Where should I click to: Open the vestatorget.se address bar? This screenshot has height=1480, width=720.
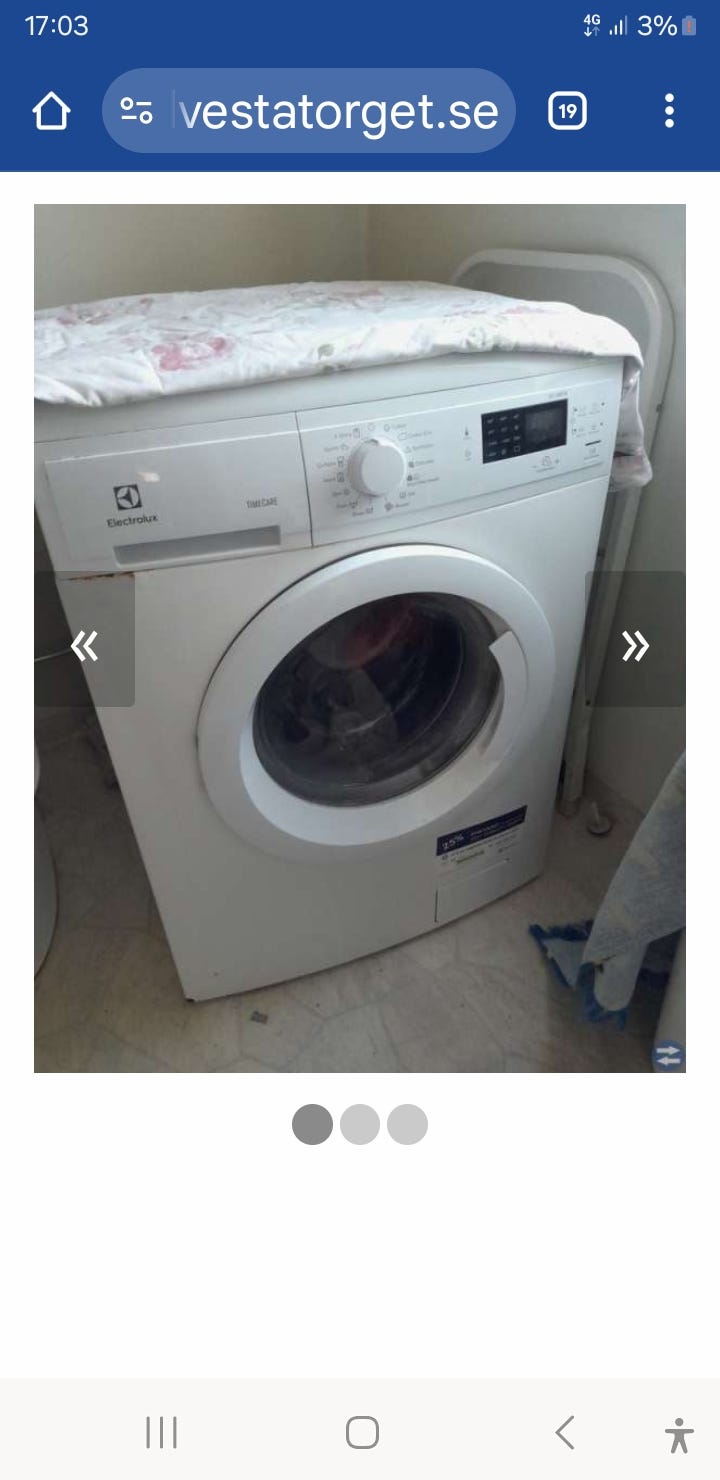tap(309, 111)
